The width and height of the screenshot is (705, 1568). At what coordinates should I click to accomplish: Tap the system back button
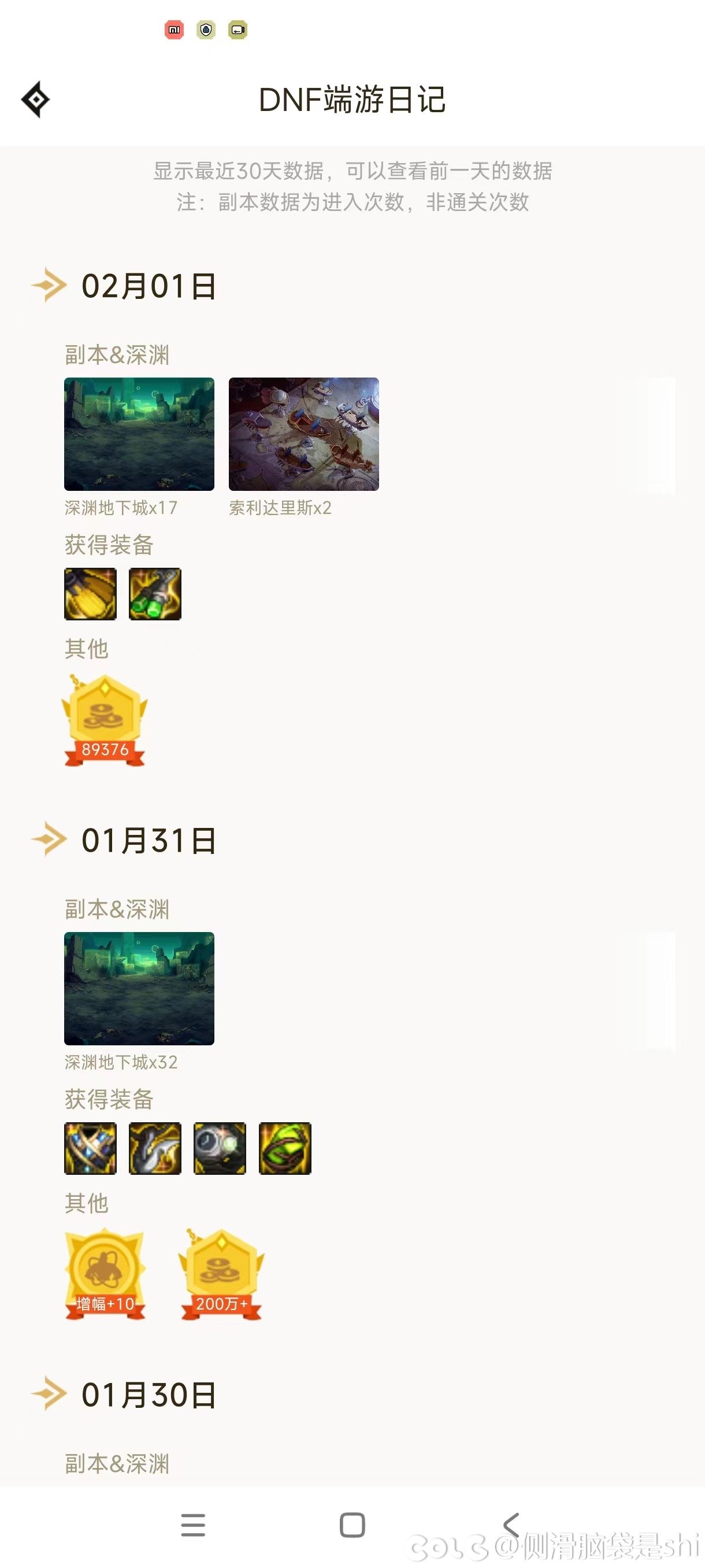pos(511,1525)
